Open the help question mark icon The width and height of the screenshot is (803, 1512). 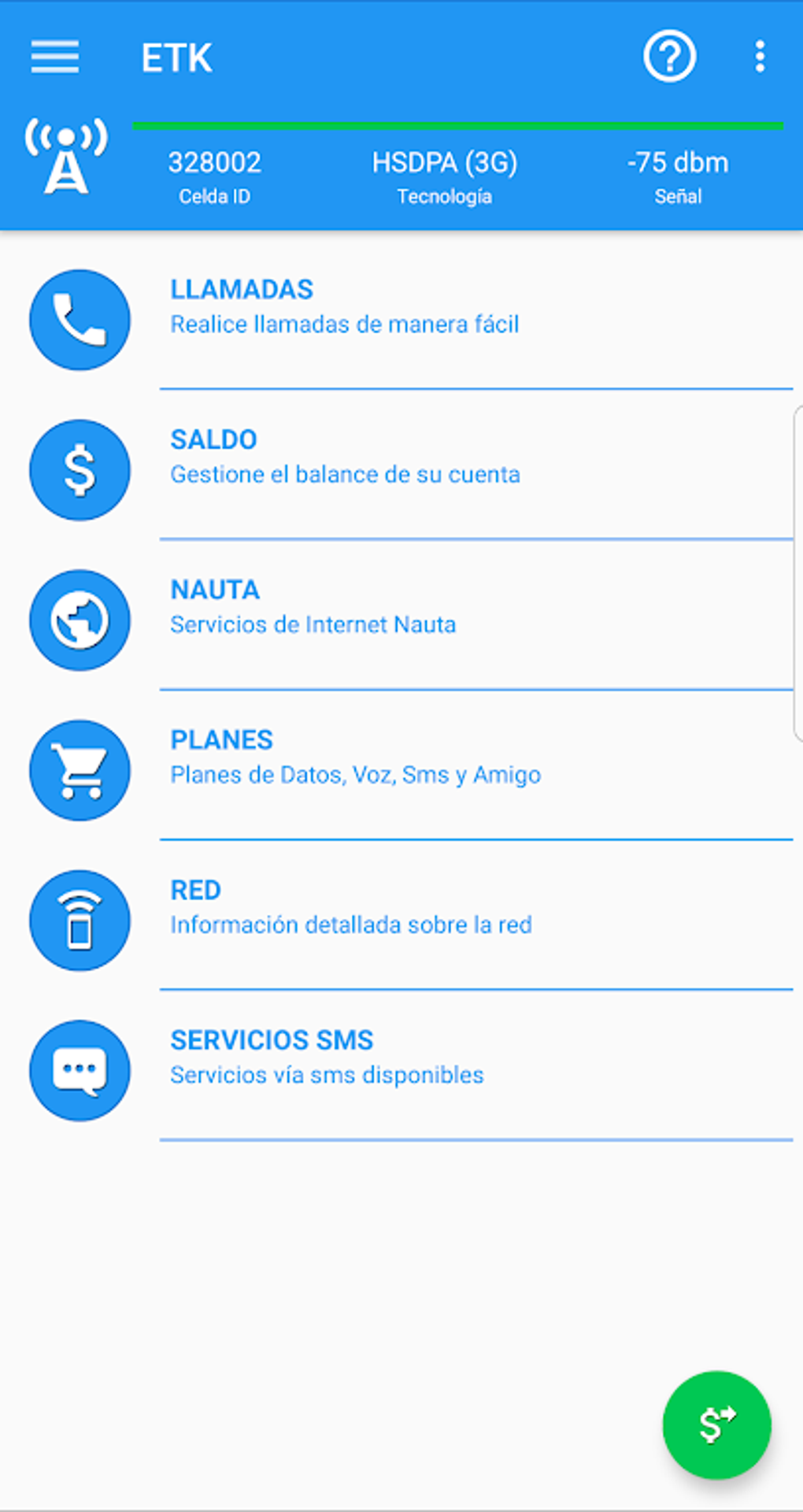point(670,57)
